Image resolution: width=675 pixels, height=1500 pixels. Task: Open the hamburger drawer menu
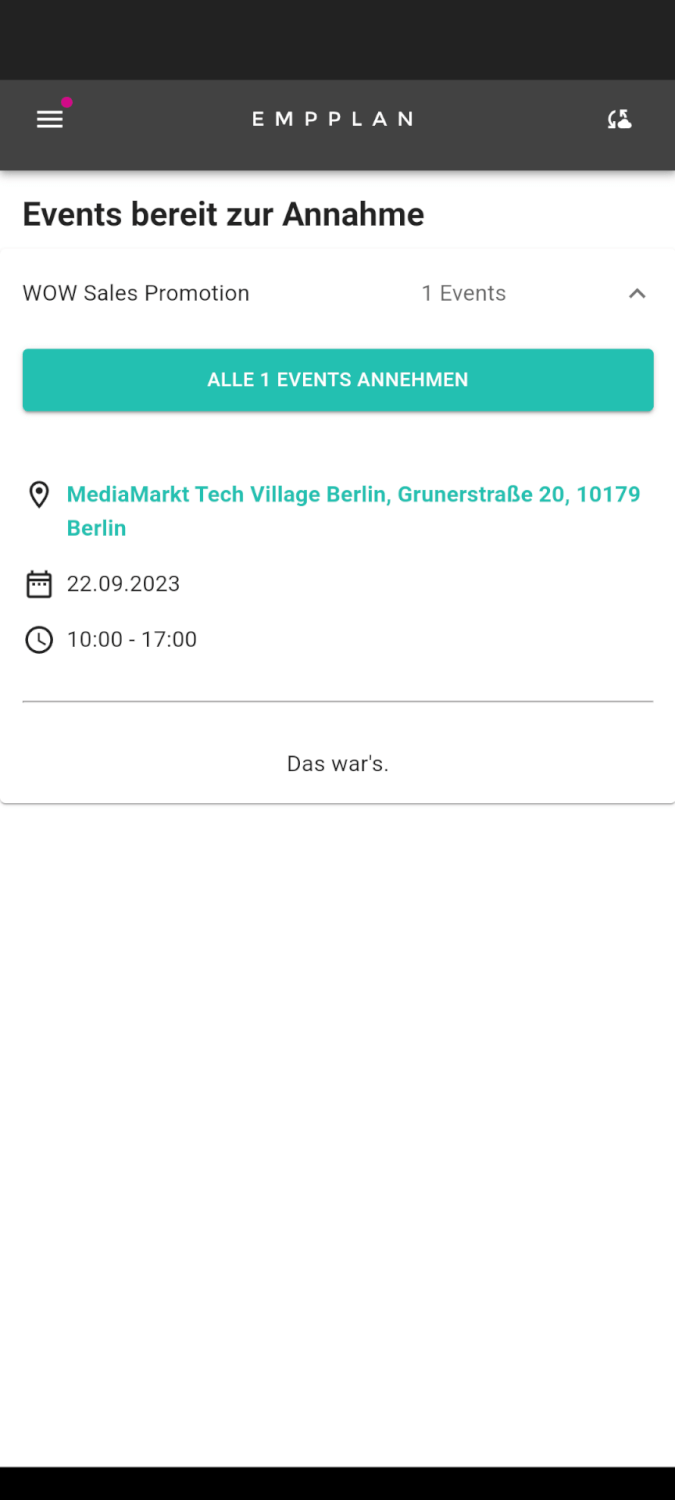pos(50,119)
